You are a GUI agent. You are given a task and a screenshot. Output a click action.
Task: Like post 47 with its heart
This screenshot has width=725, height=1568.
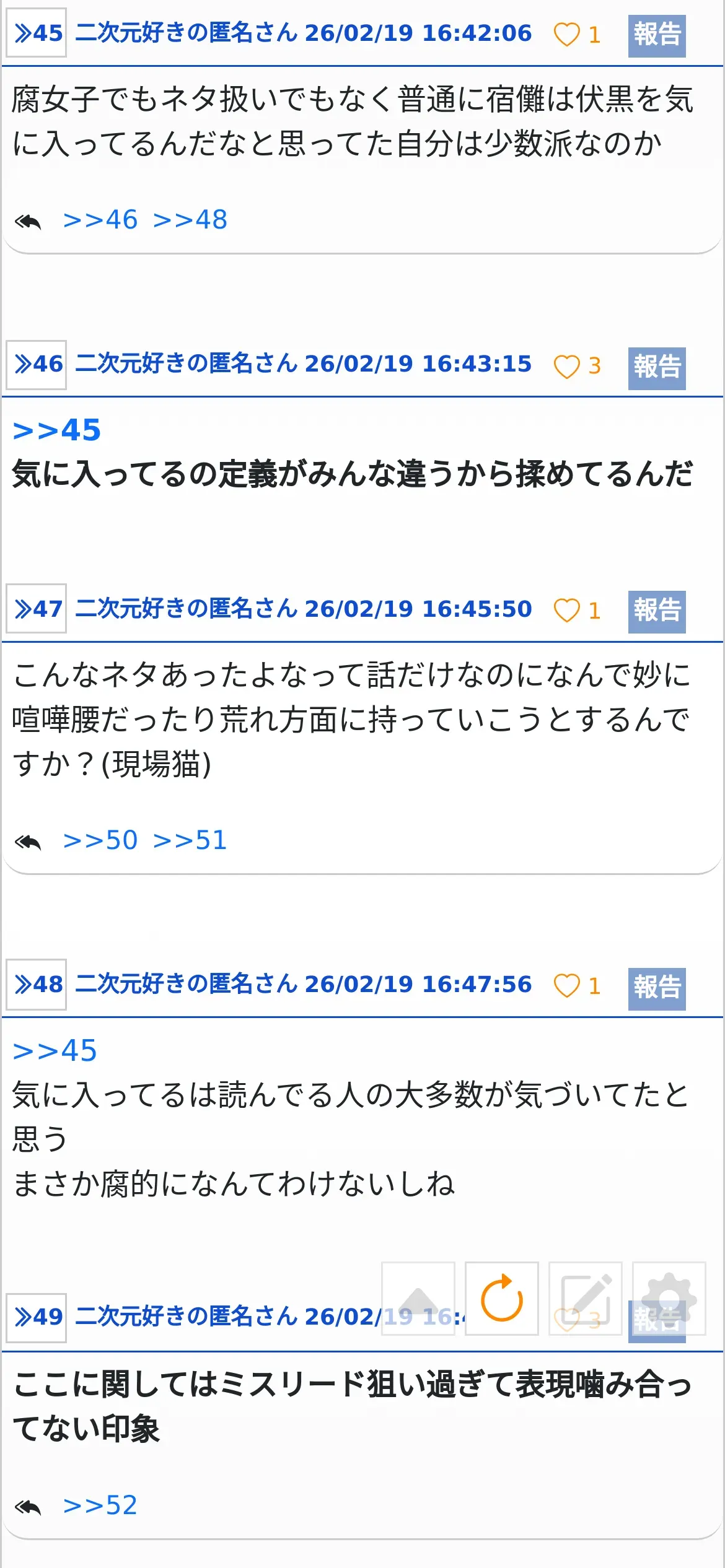[566, 611]
